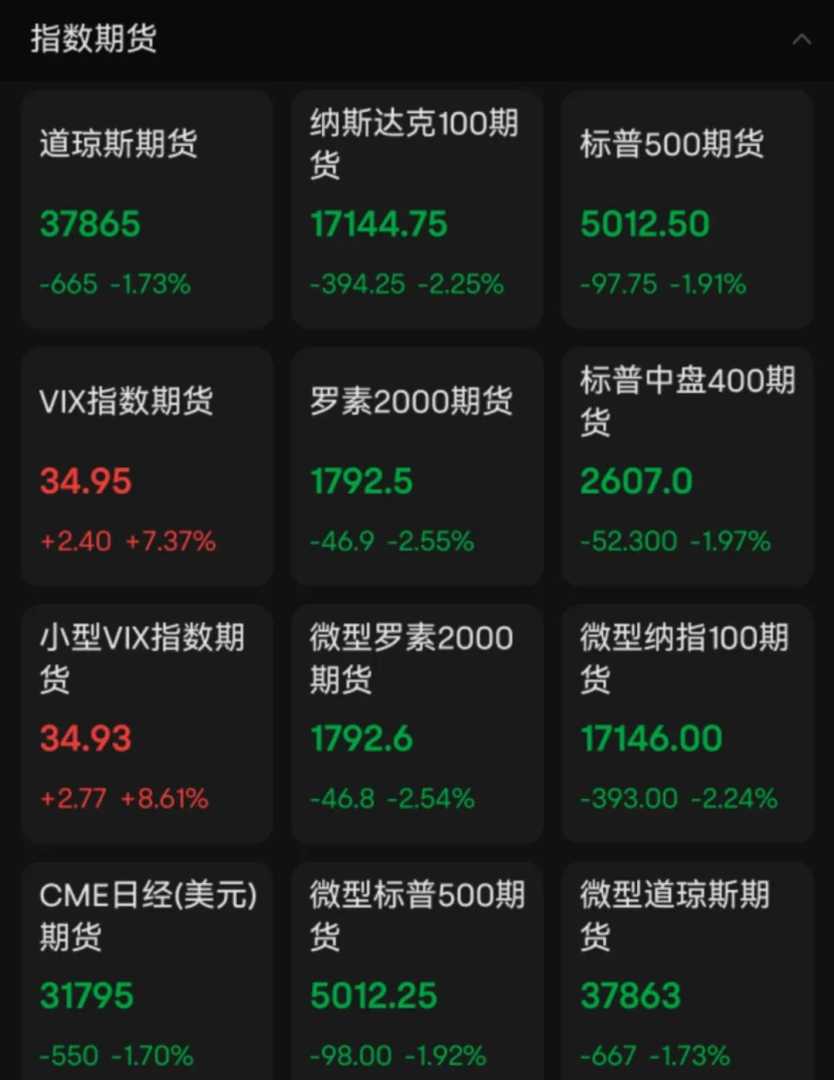Screen dimensions: 834x1080
Task: Open the VIX指数期货 card
Action: click(146, 467)
